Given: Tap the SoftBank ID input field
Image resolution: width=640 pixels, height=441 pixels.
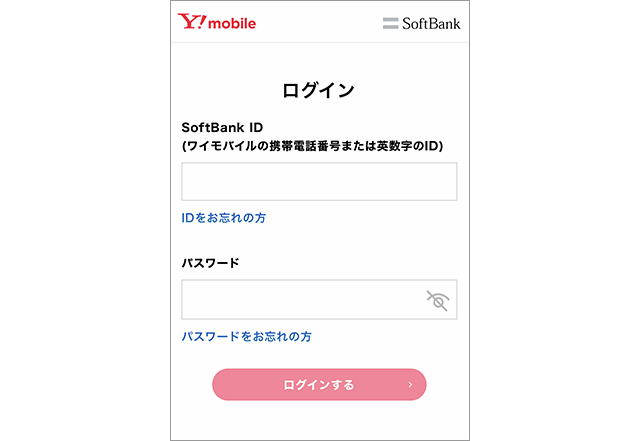Looking at the screenshot, I should pos(319,182).
